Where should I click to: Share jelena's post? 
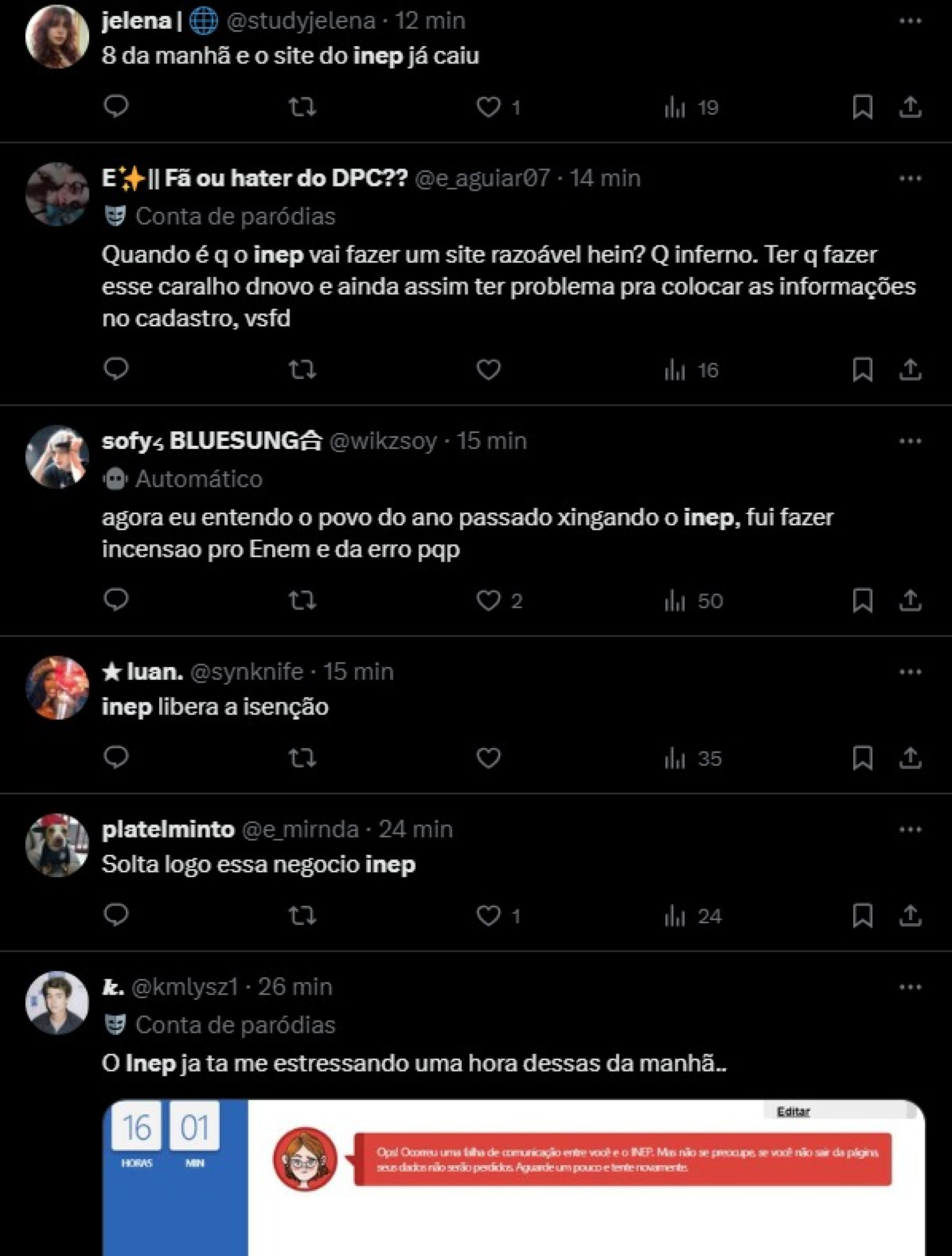point(910,107)
